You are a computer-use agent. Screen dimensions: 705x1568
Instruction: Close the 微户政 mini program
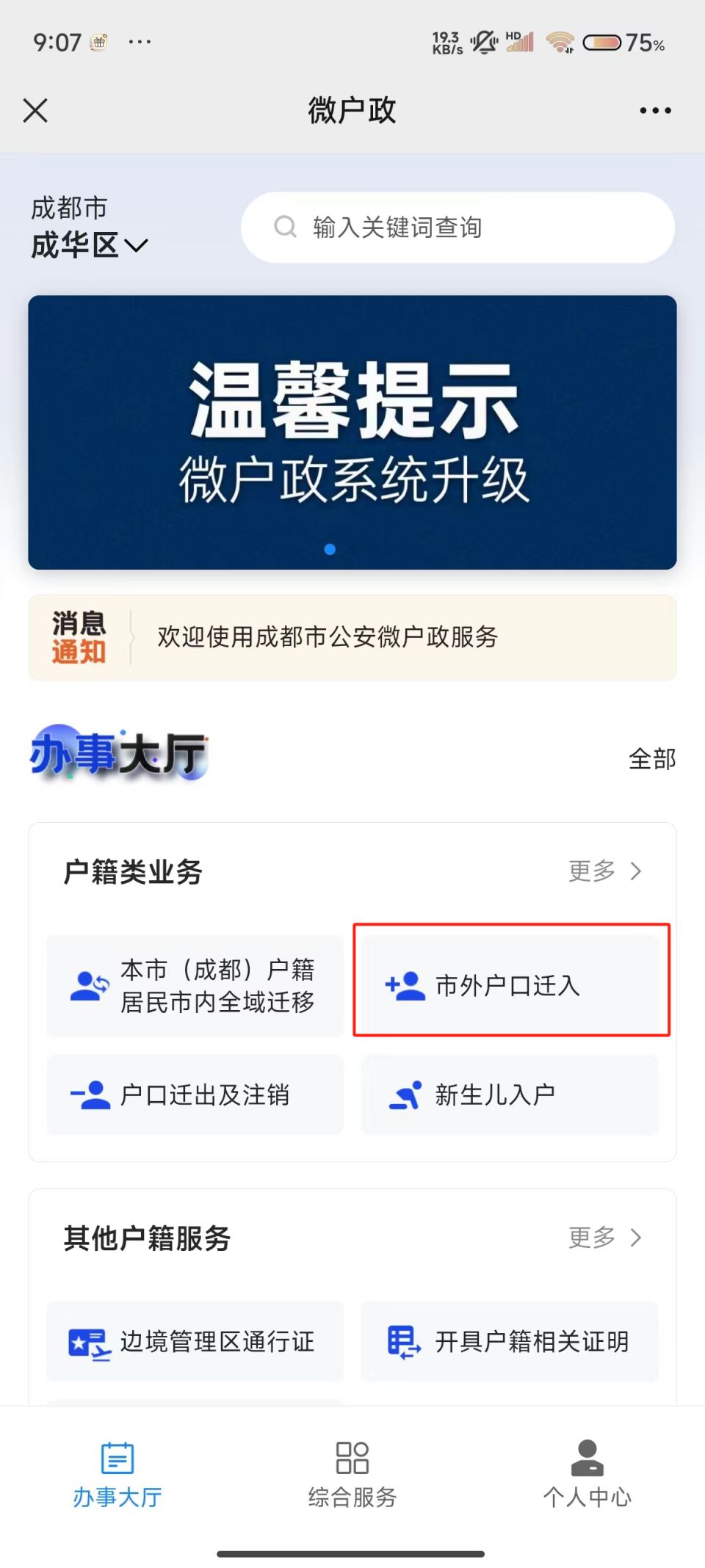click(35, 111)
